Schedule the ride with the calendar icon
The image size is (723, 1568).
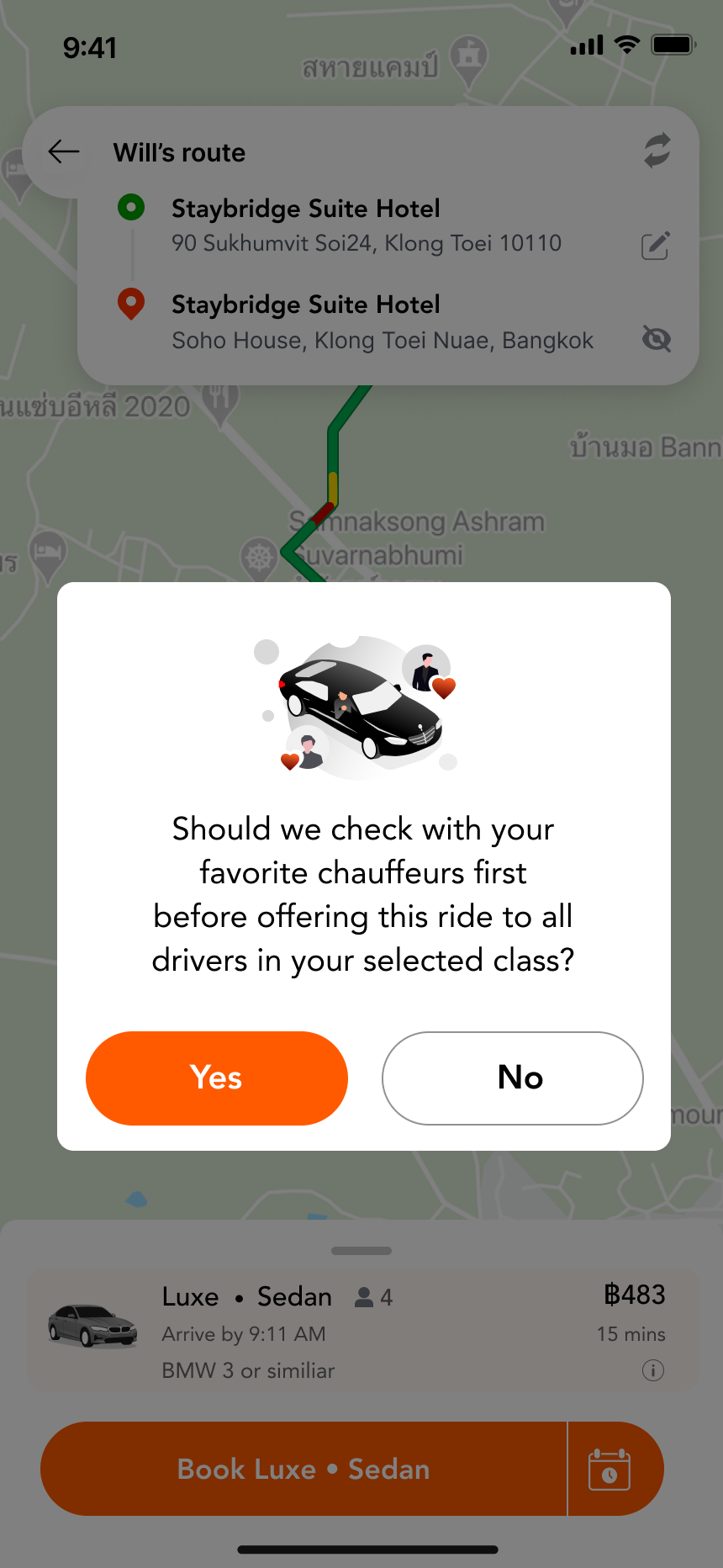click(x=610, y=1469)
